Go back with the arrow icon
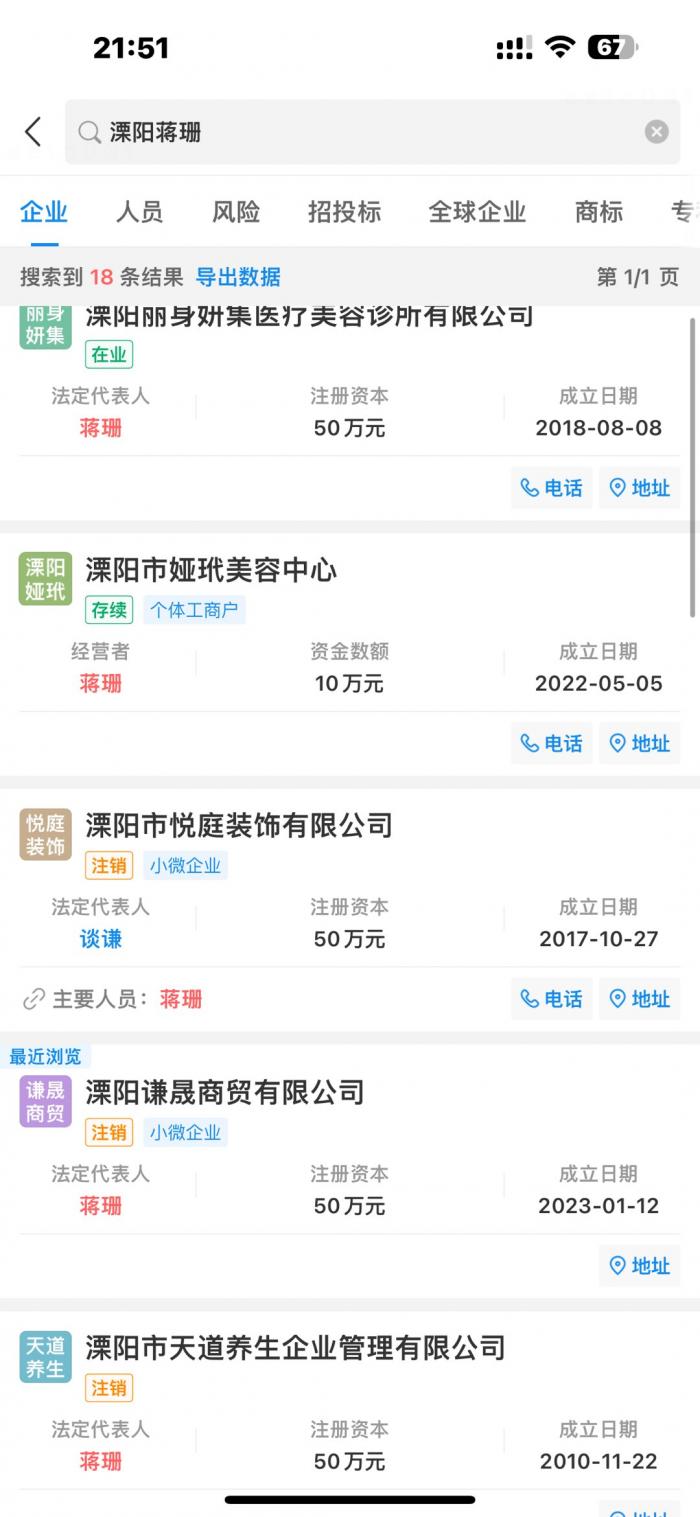The width and height of the screenshot is (700, 1517). [33, 131]
